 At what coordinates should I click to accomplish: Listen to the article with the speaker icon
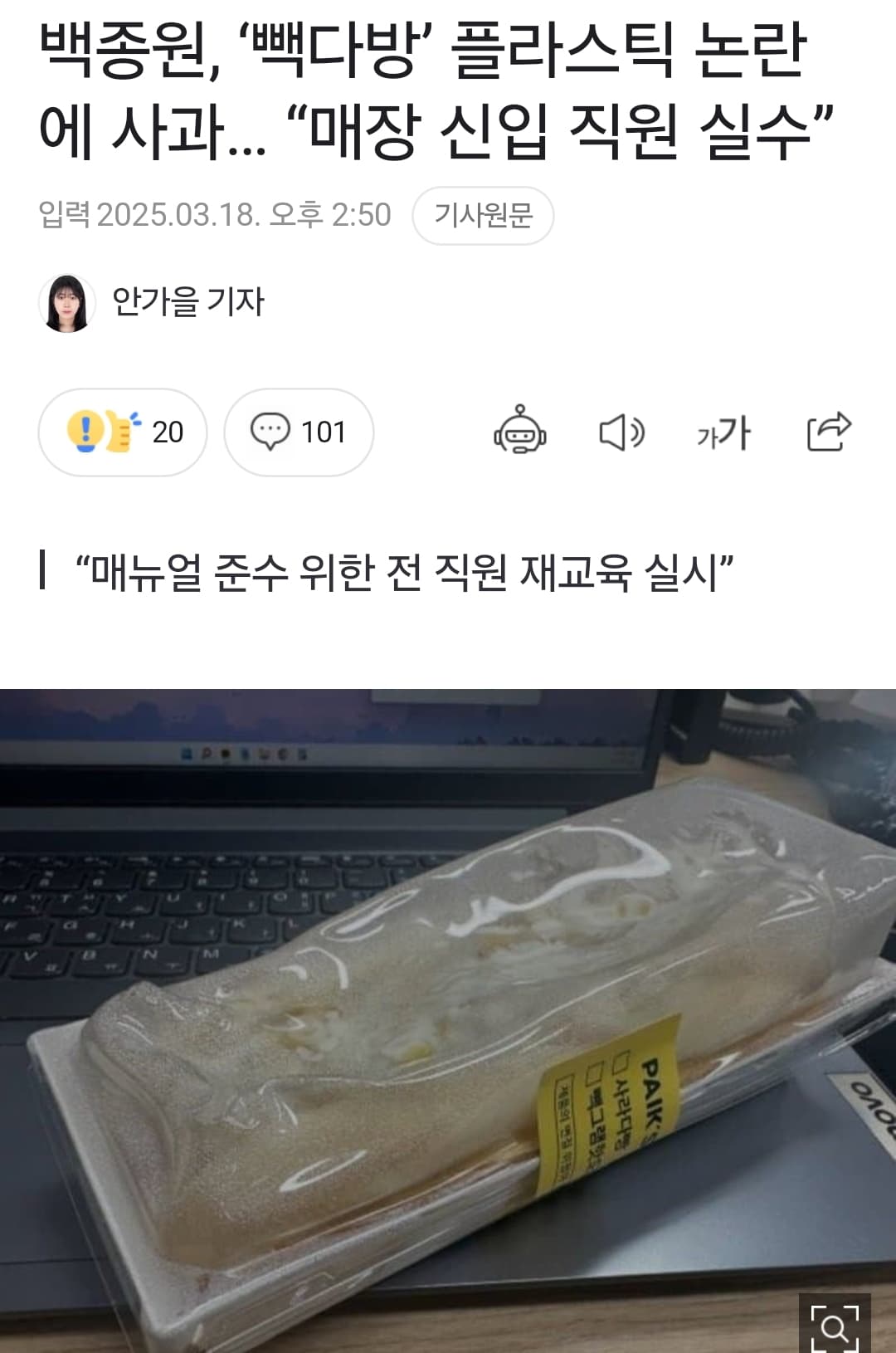coord(621,432)
